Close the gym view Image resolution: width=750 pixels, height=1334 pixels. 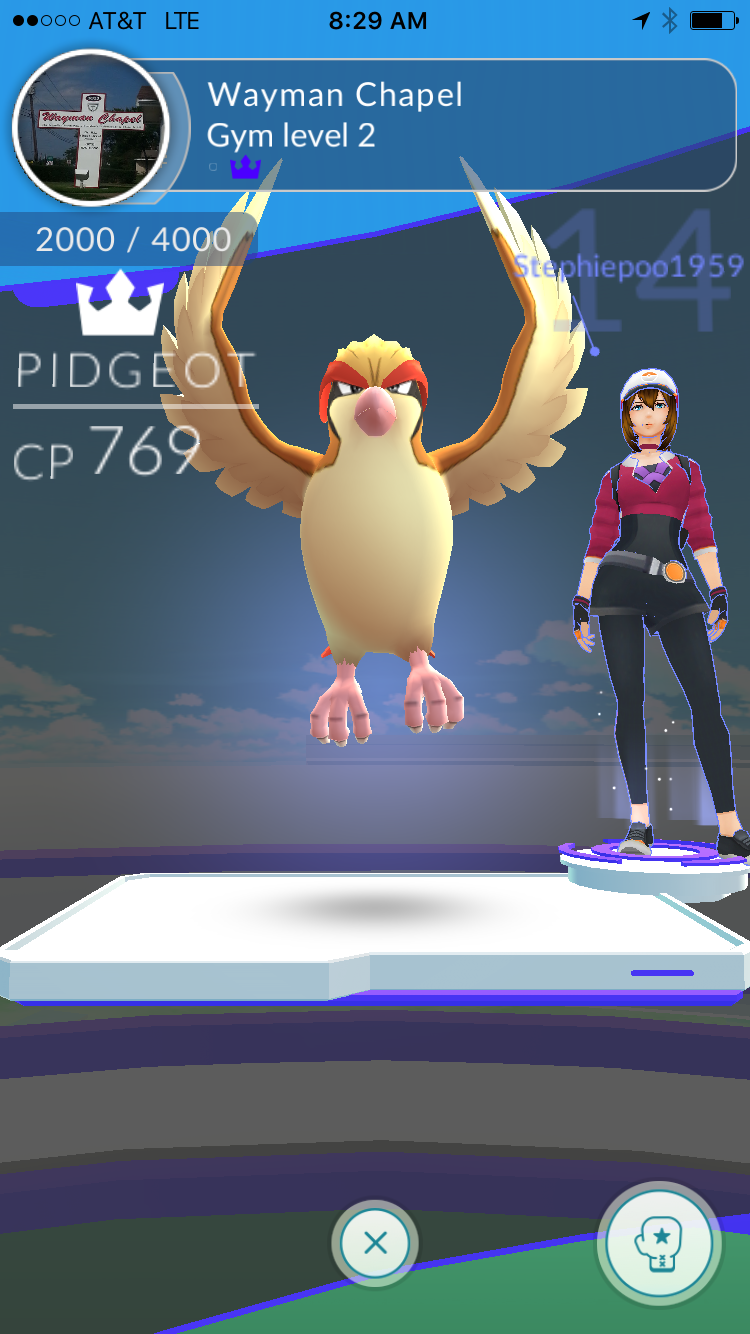pos(375,1243)
